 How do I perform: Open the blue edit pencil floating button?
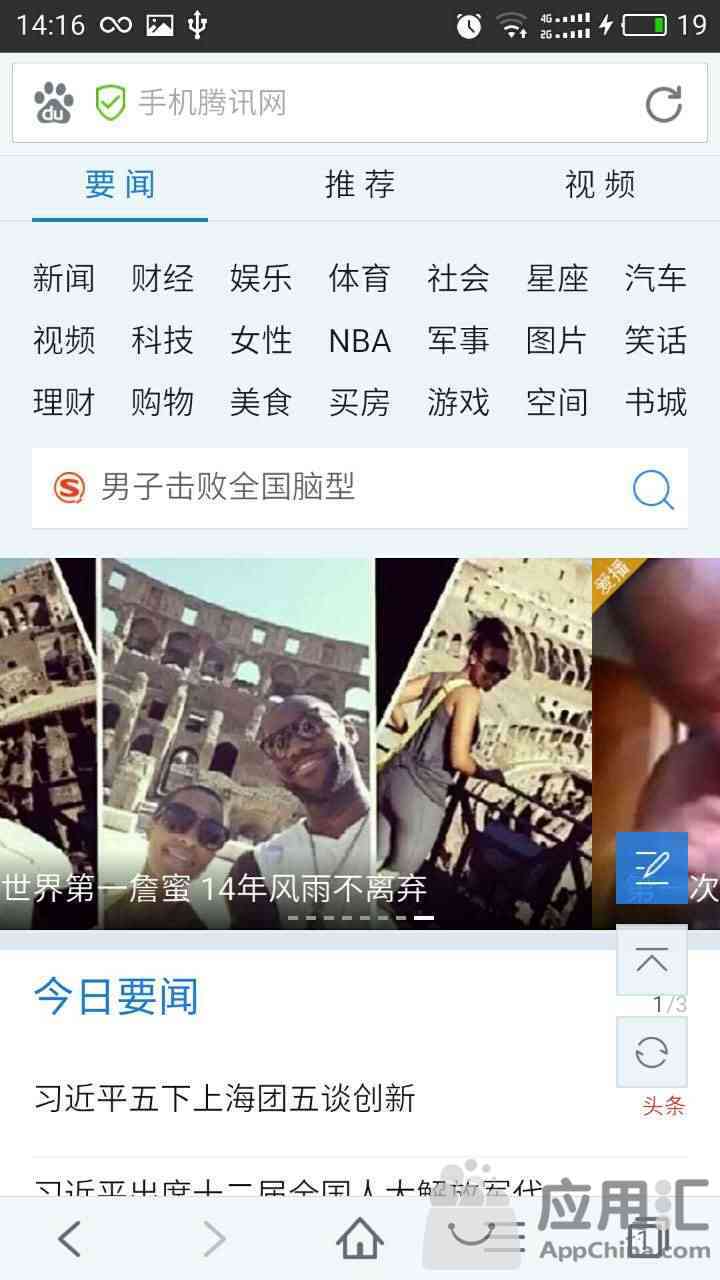click(x=652, y=867)
